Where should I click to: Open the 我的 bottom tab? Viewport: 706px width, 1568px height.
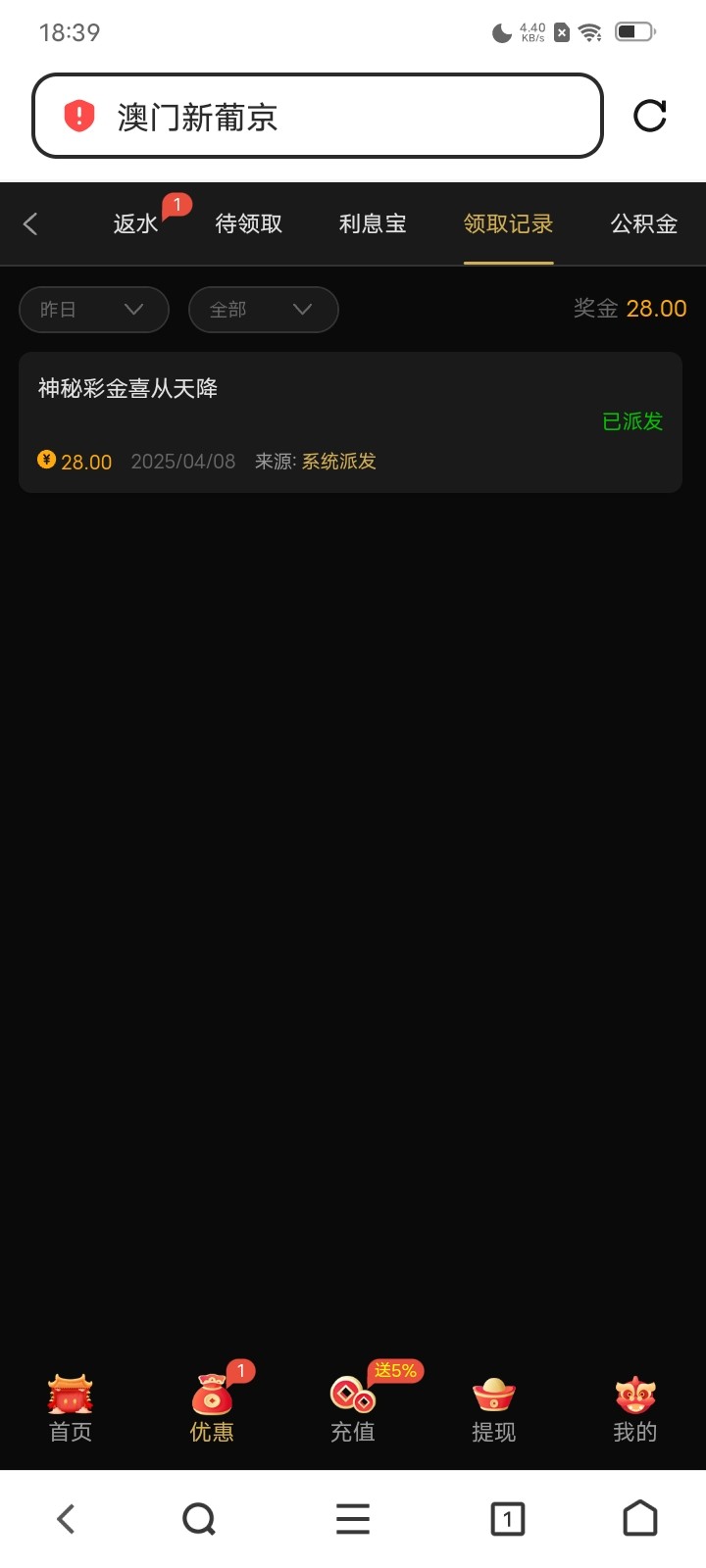pyautogui.click(x=634, y=1409)
